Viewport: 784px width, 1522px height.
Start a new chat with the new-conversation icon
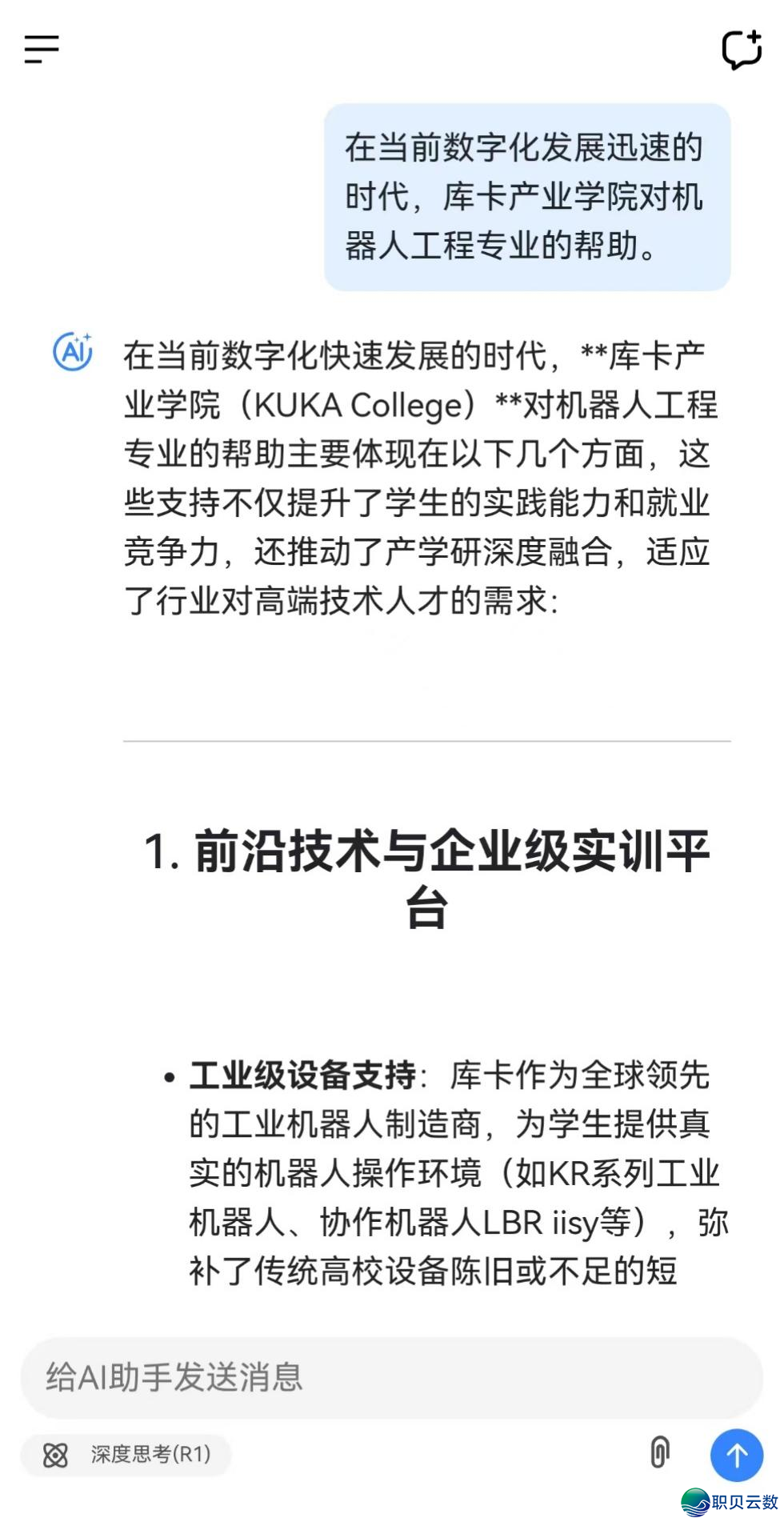(742, 50)
